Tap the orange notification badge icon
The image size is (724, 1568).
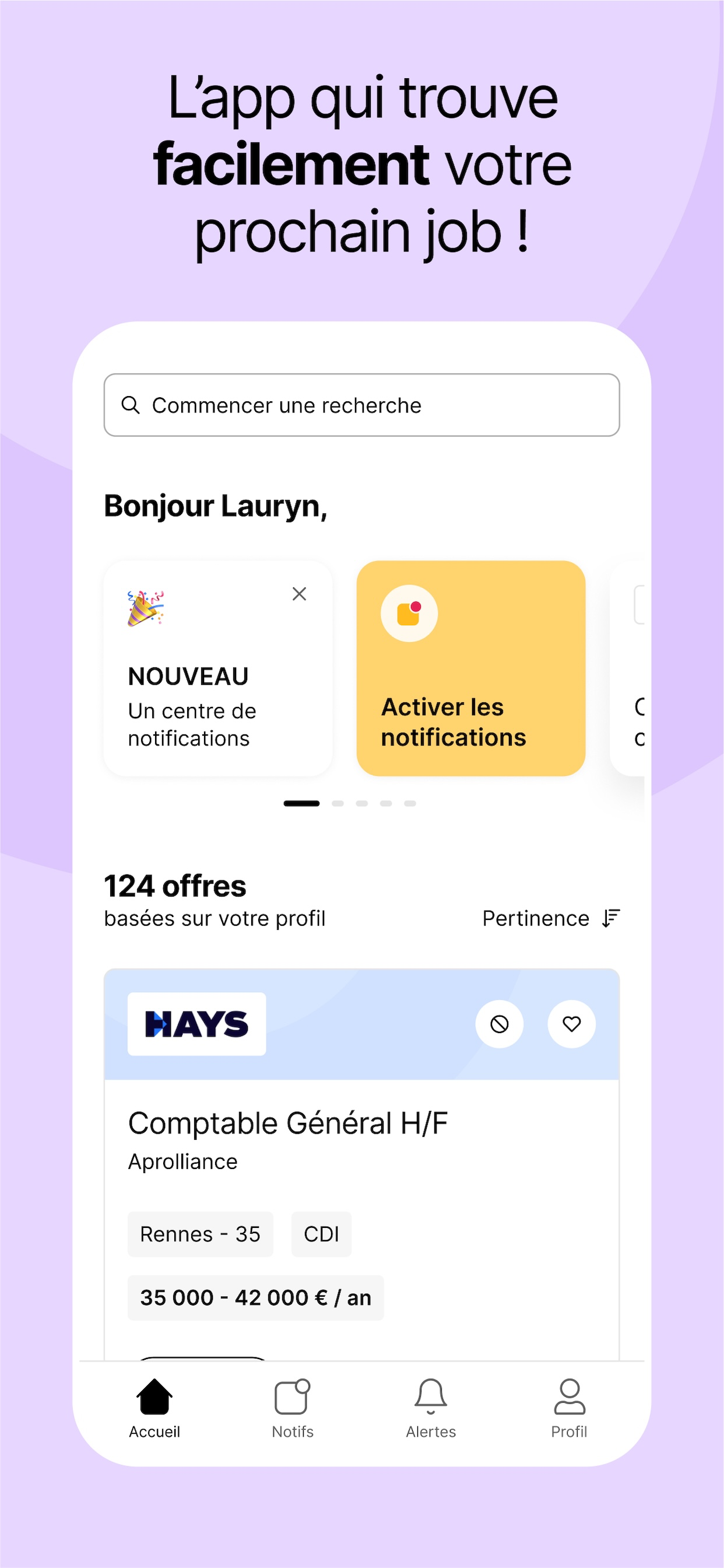pyautogui.click(x=409, y=614)
